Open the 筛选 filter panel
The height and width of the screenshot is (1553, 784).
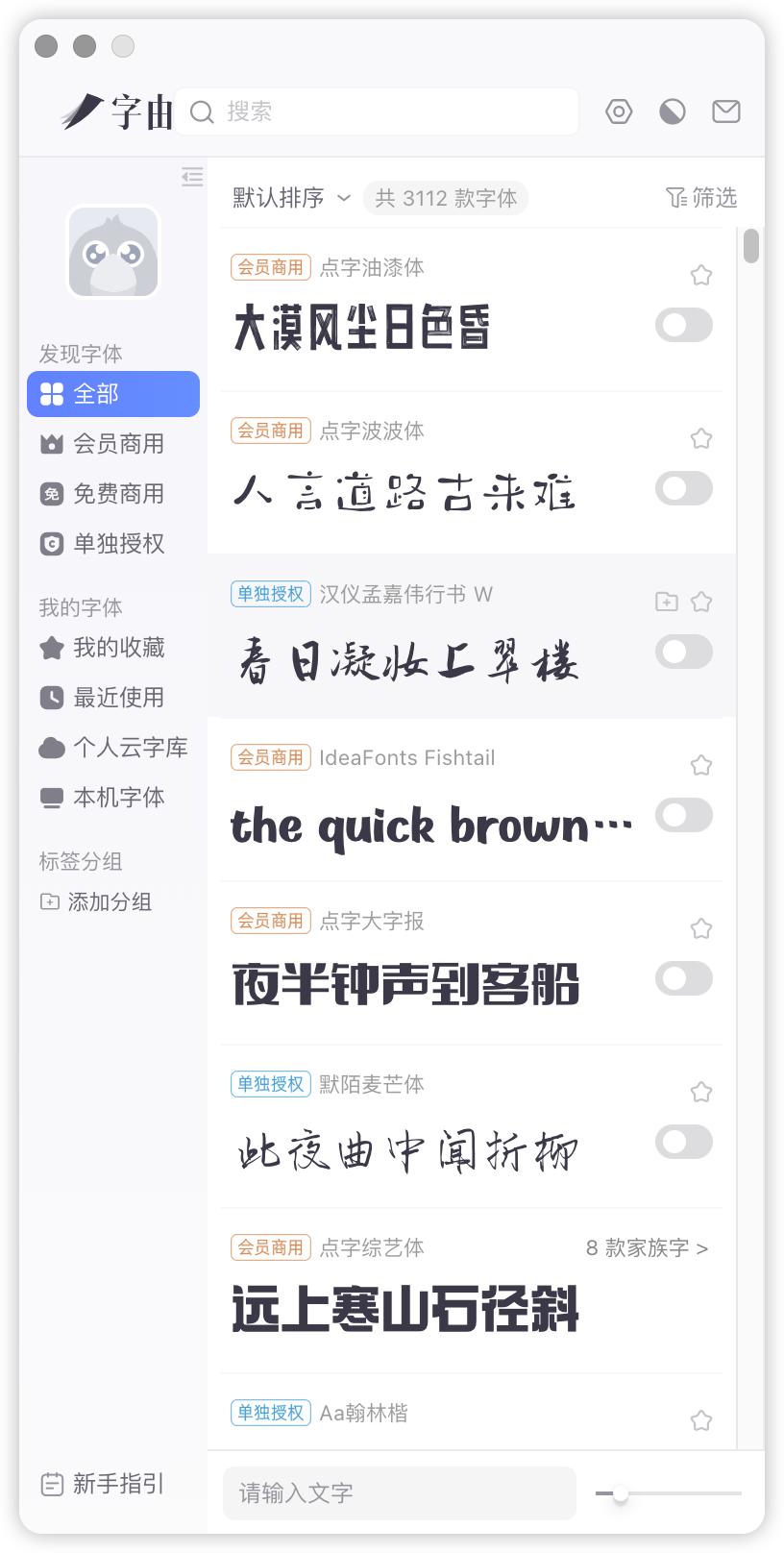700,198
